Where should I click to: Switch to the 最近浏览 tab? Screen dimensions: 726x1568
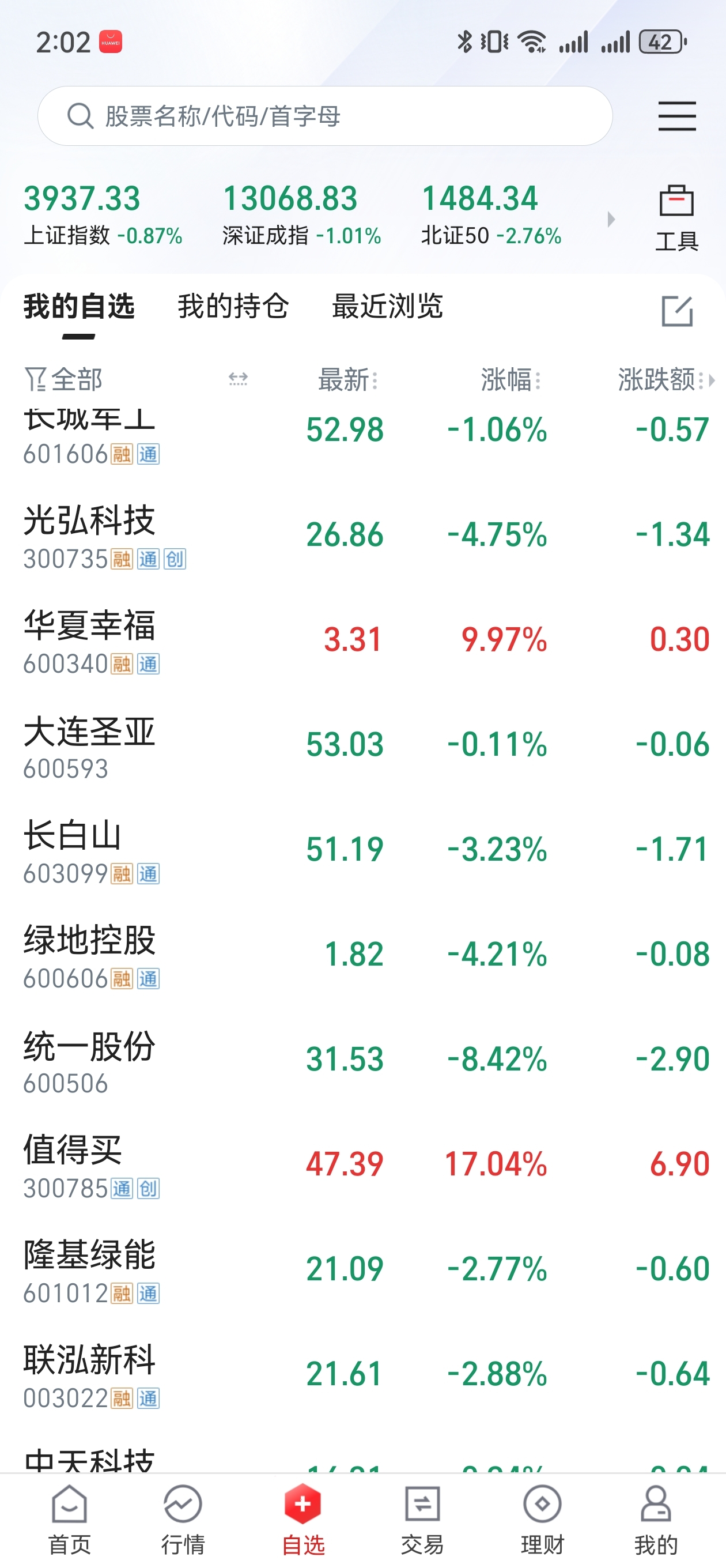(387, 306)
